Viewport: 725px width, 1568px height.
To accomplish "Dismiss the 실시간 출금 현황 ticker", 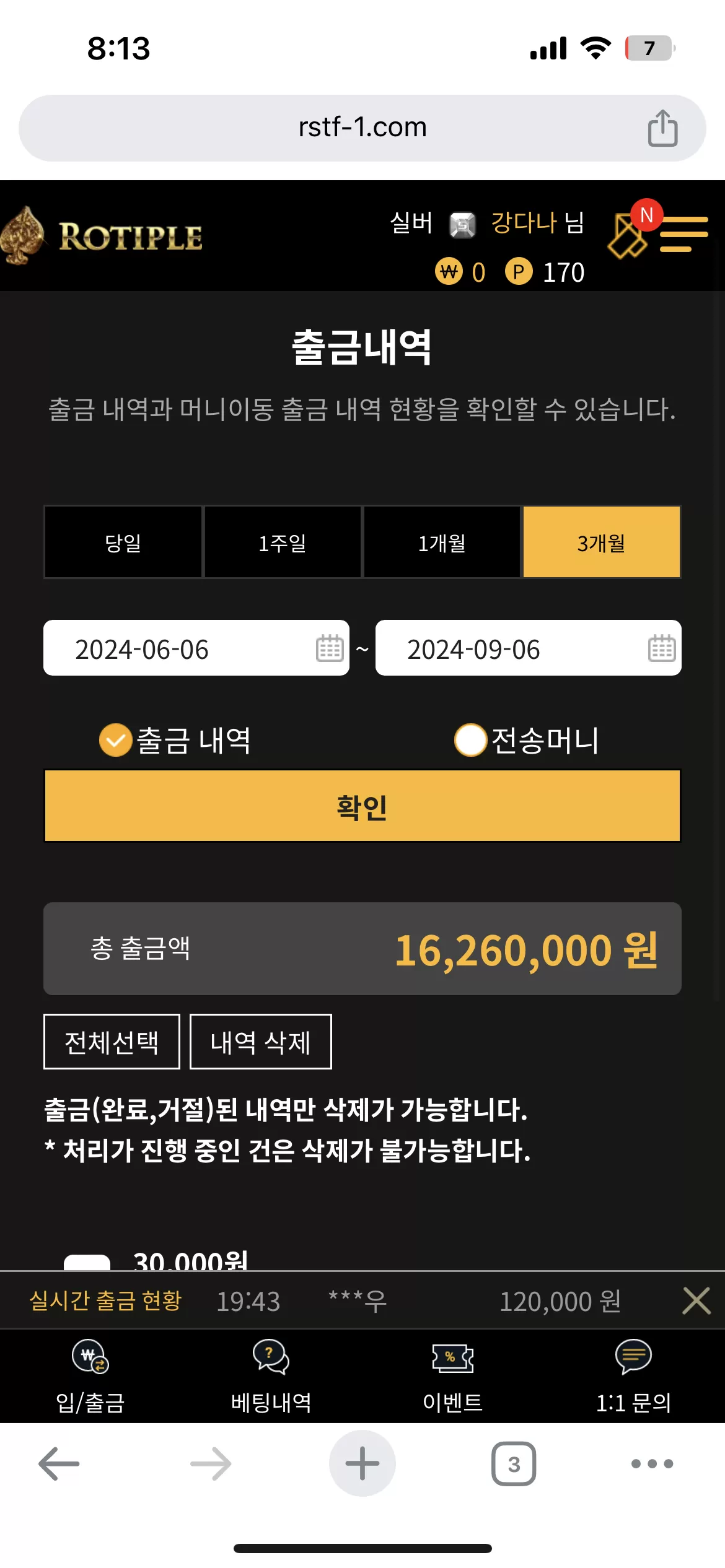I will [x=696, y=1300].
